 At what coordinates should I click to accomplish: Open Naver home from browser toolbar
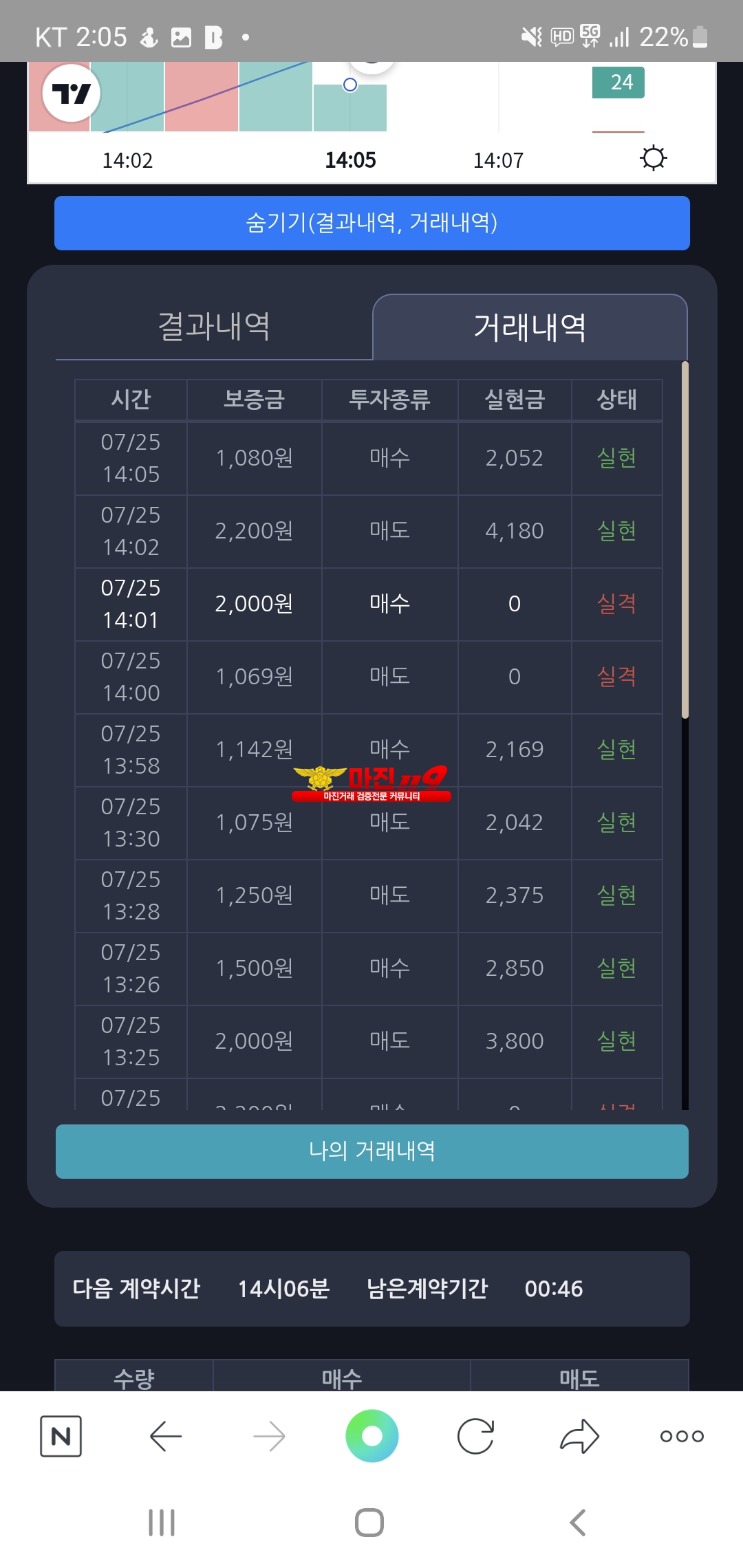click(61, 1436)
